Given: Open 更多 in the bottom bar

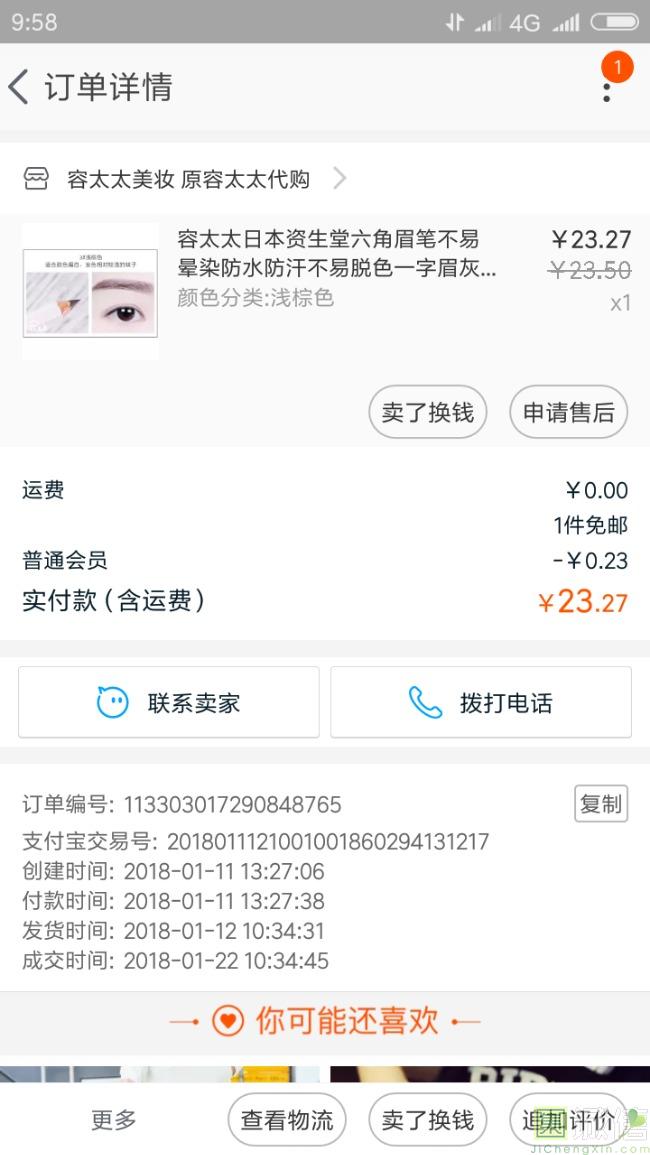Looking at the screenshot, I should [113, 1120].
